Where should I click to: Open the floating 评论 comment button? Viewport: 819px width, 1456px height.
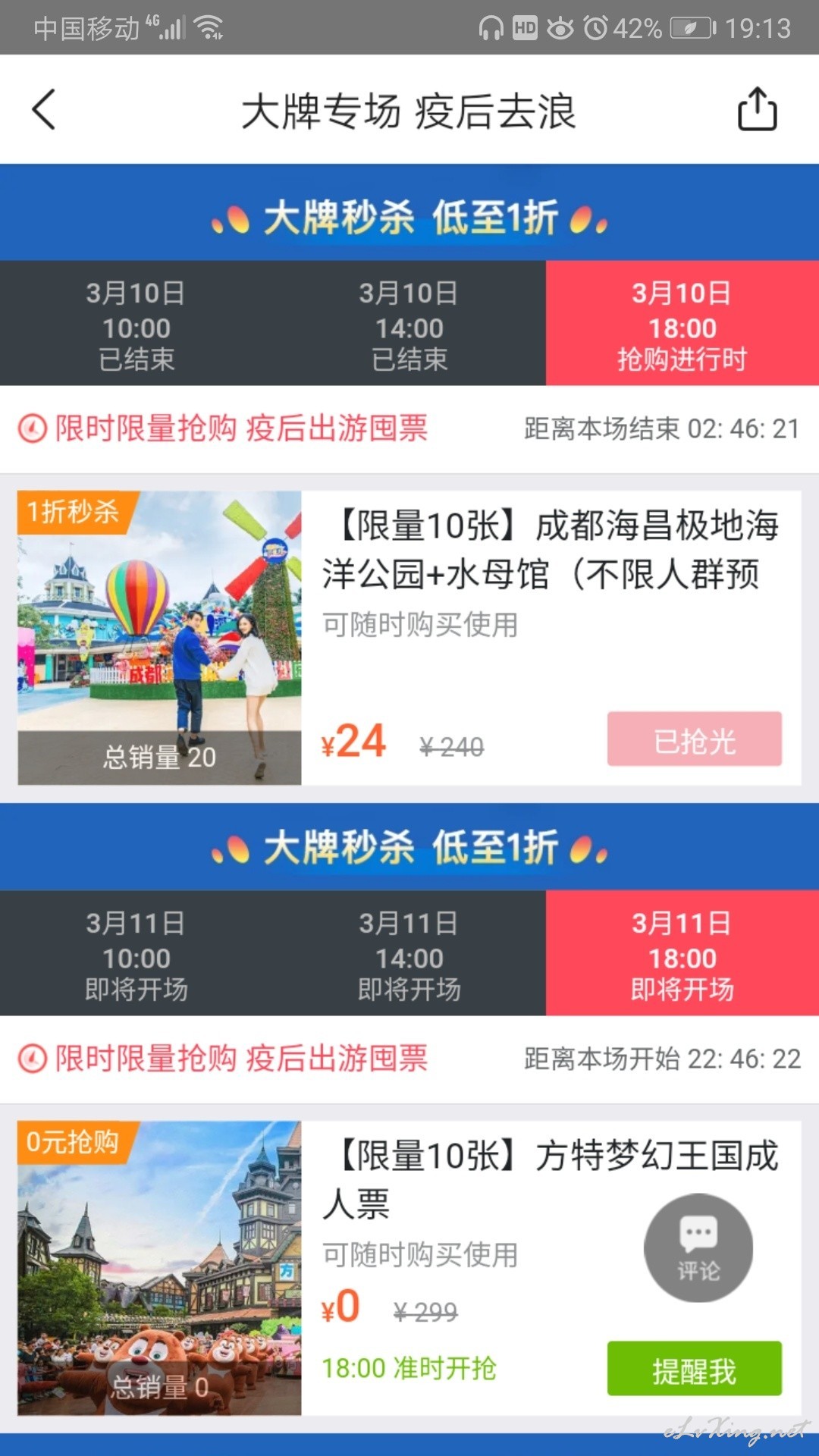[698, 1247]
